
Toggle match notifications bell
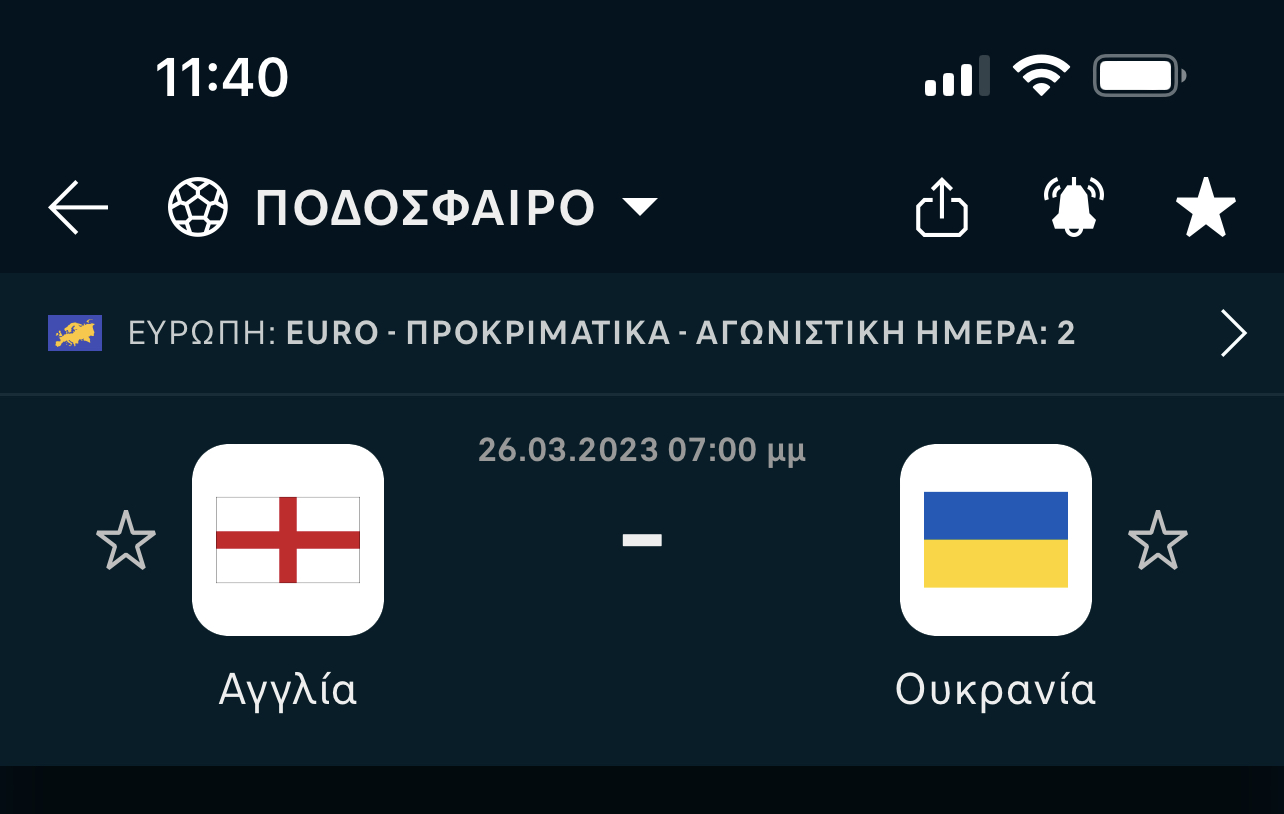(1073, 208)
